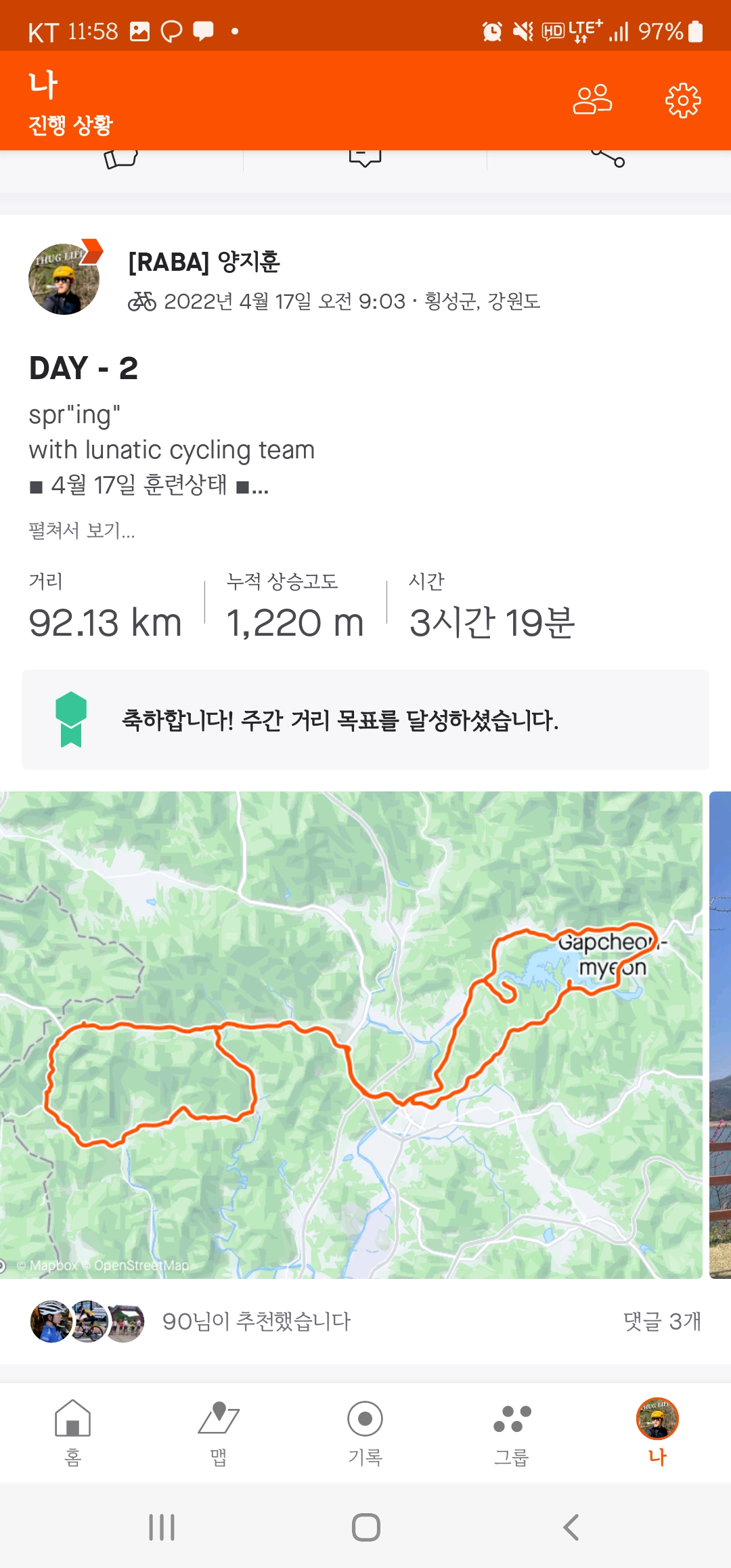
Task: Go to the 기록 tab
Action: click(x=365, y=1431)
